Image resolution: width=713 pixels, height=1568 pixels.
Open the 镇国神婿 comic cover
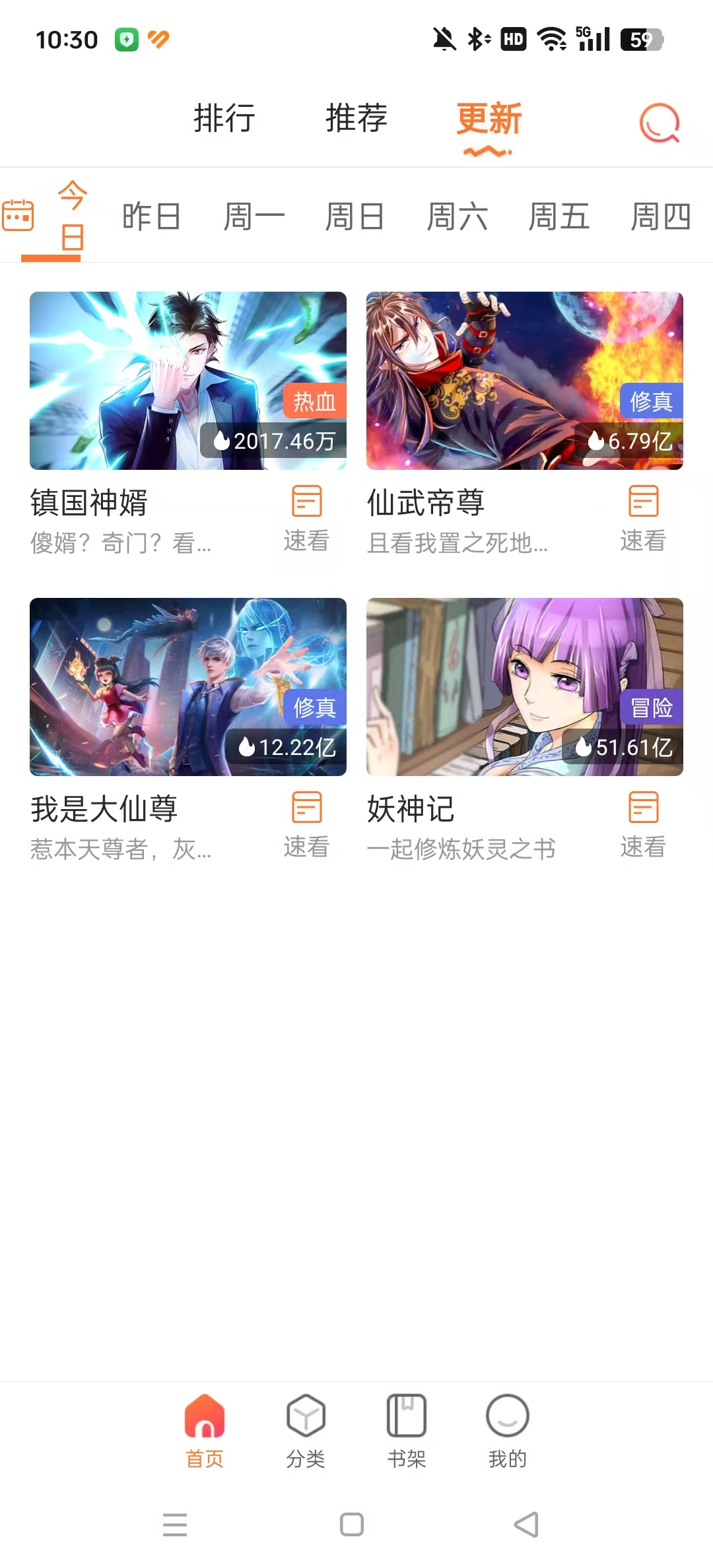point(188,381)
